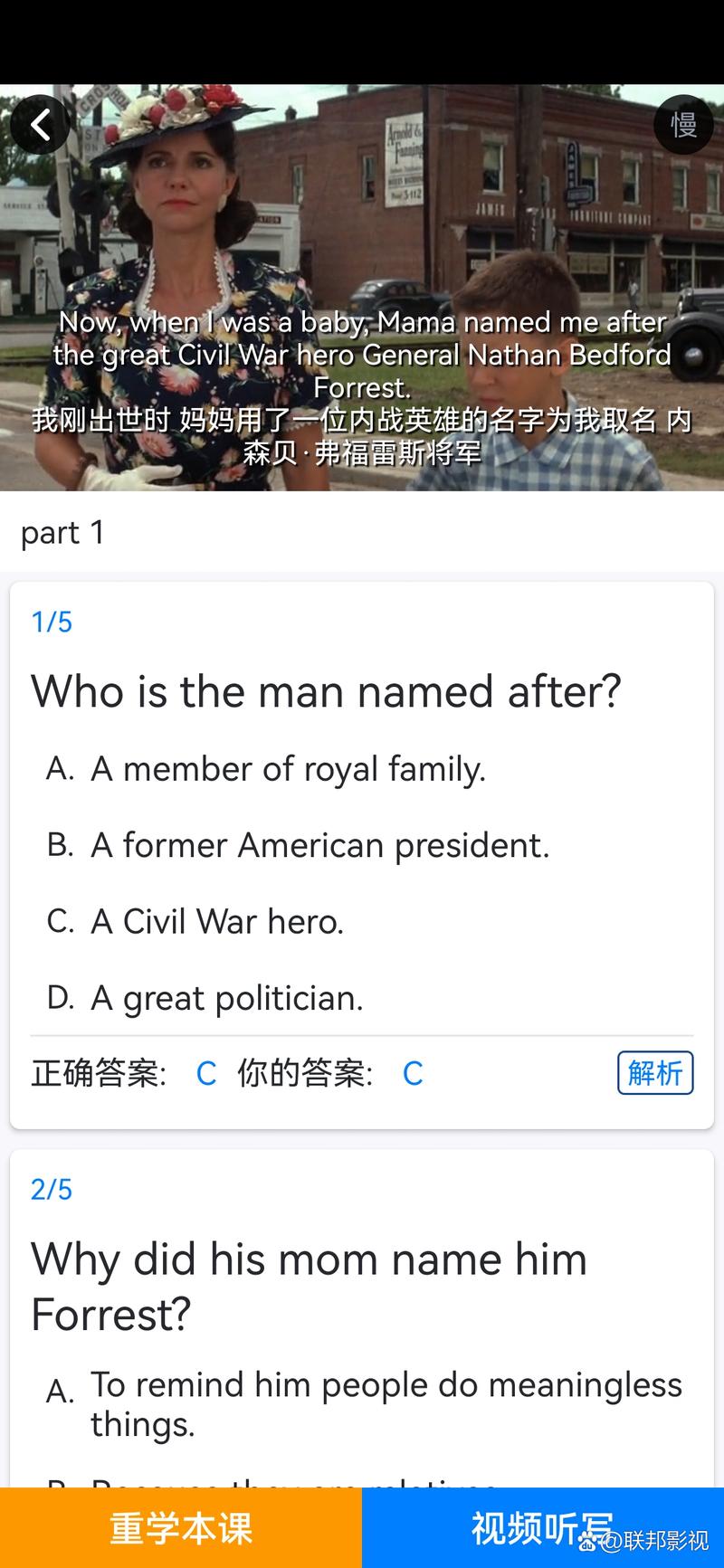Choose option C A Civil War hero
The width and height of the screenshot is (724, 1568).
(217, 922)
